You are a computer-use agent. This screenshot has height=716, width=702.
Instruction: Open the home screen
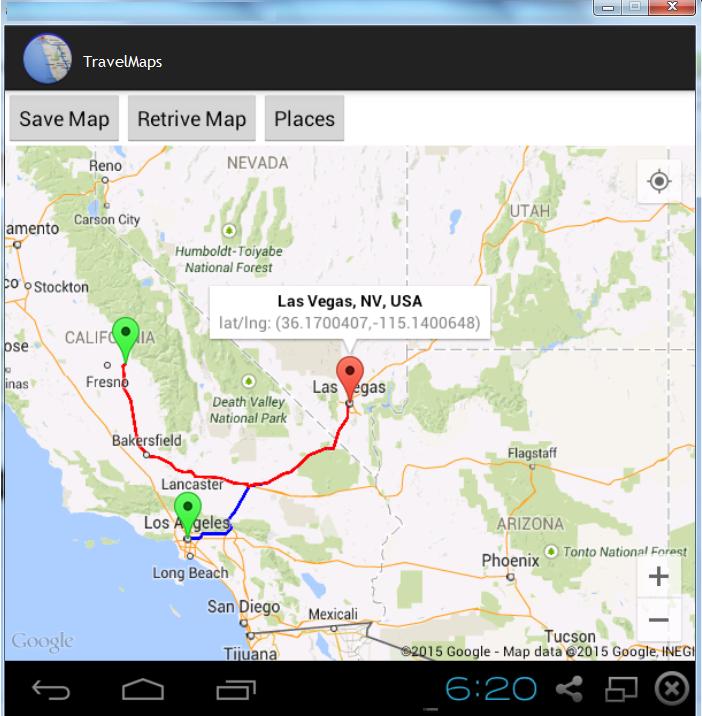[x=143, y=688]
